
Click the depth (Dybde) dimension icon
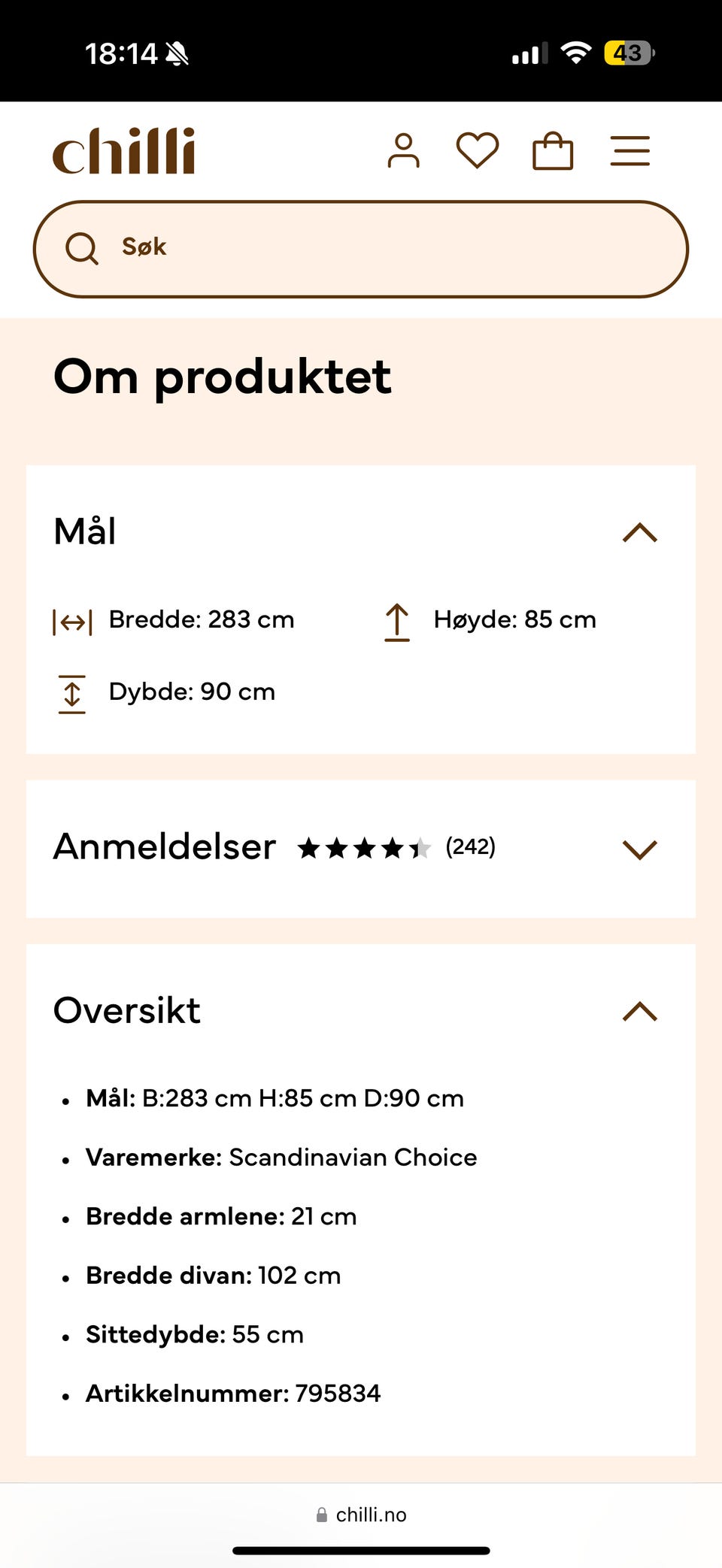point(71,692)
